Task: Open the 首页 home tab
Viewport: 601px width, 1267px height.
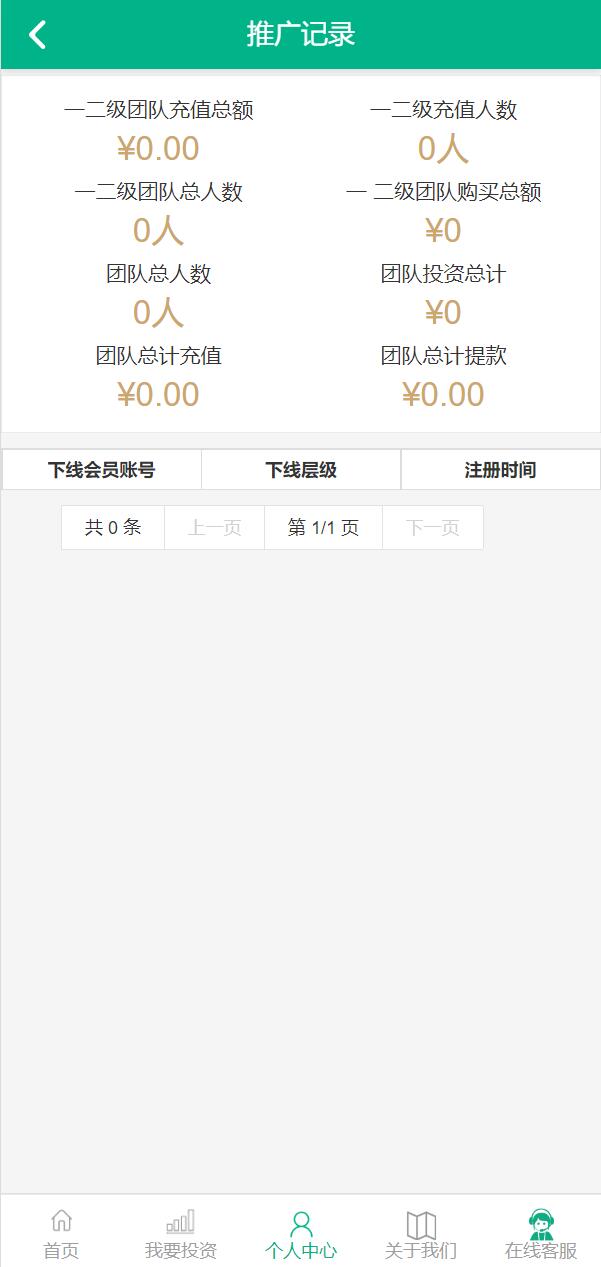Action: coord(61,1234)
